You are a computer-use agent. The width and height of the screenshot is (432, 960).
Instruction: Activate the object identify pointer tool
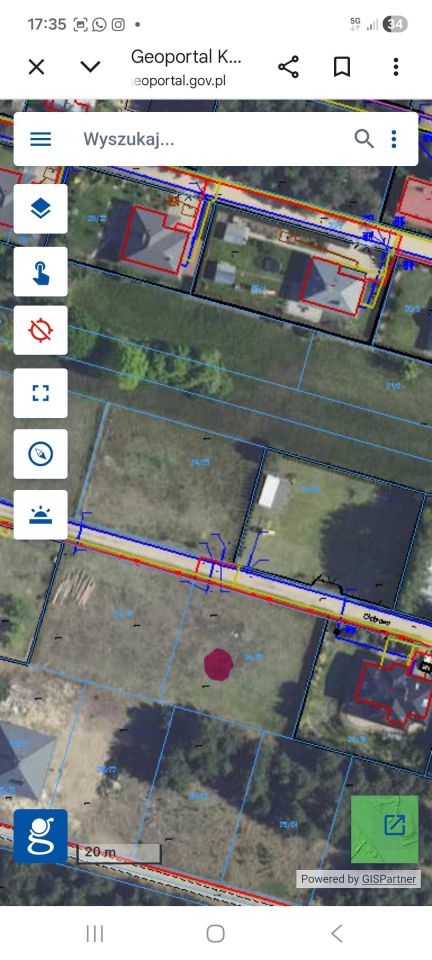click(41, 272)
